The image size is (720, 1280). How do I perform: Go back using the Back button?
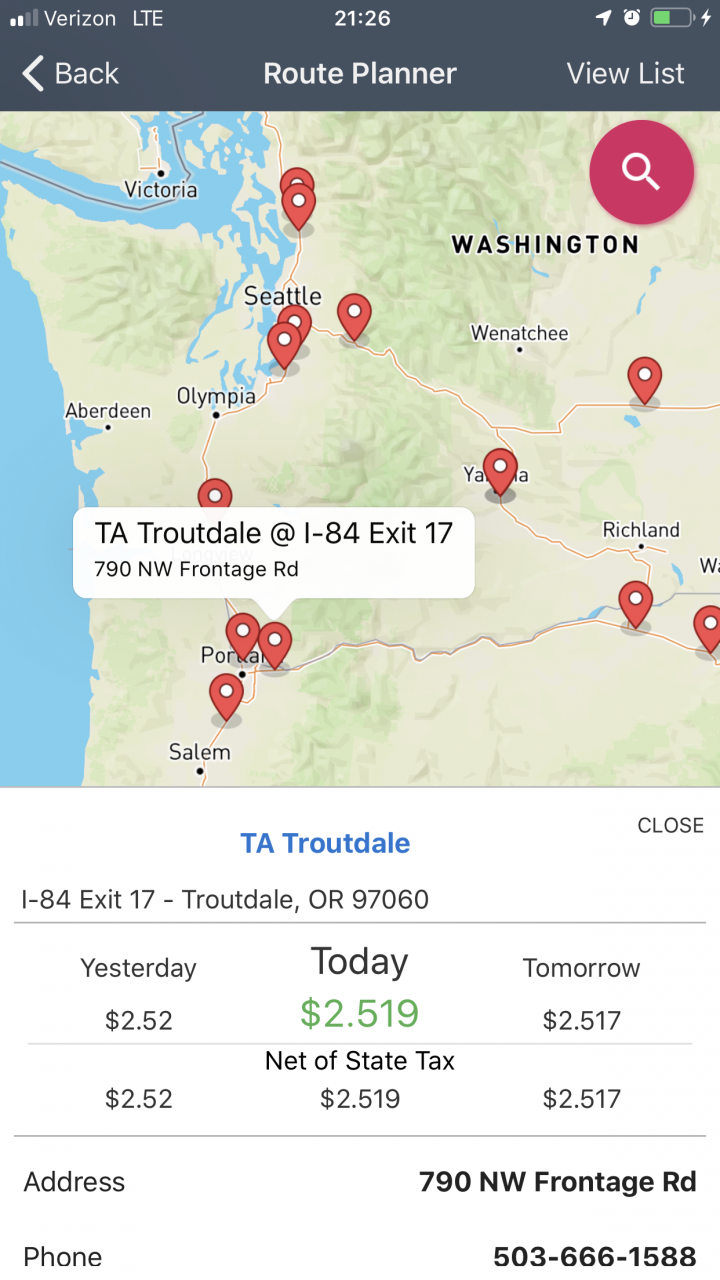[x=70, y=73]
